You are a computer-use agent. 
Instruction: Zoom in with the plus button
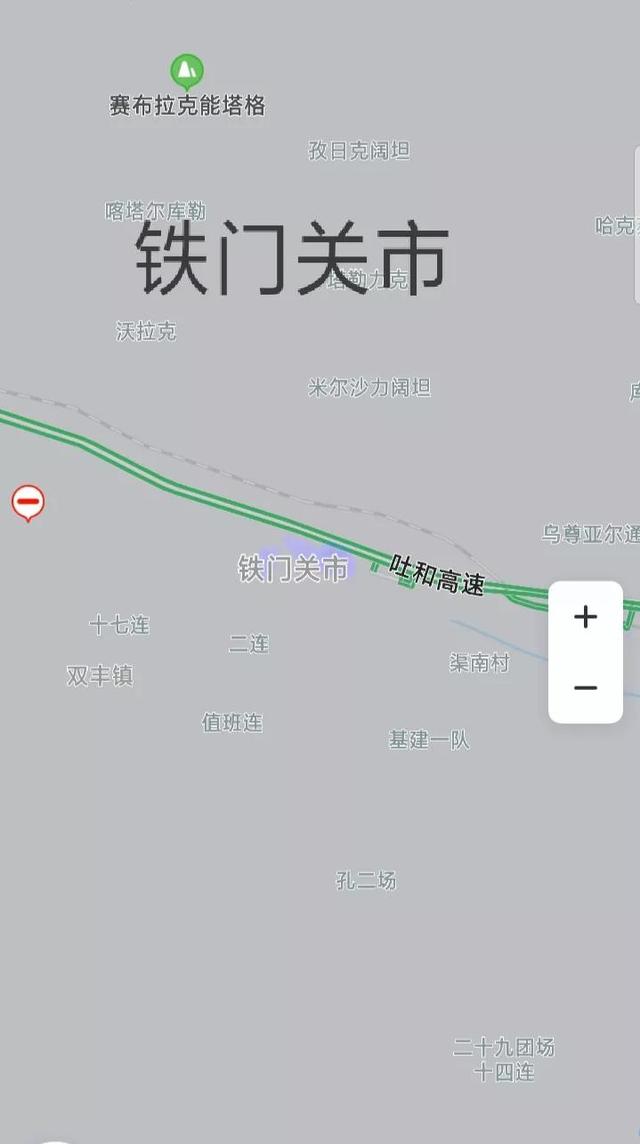pos(585,617)
